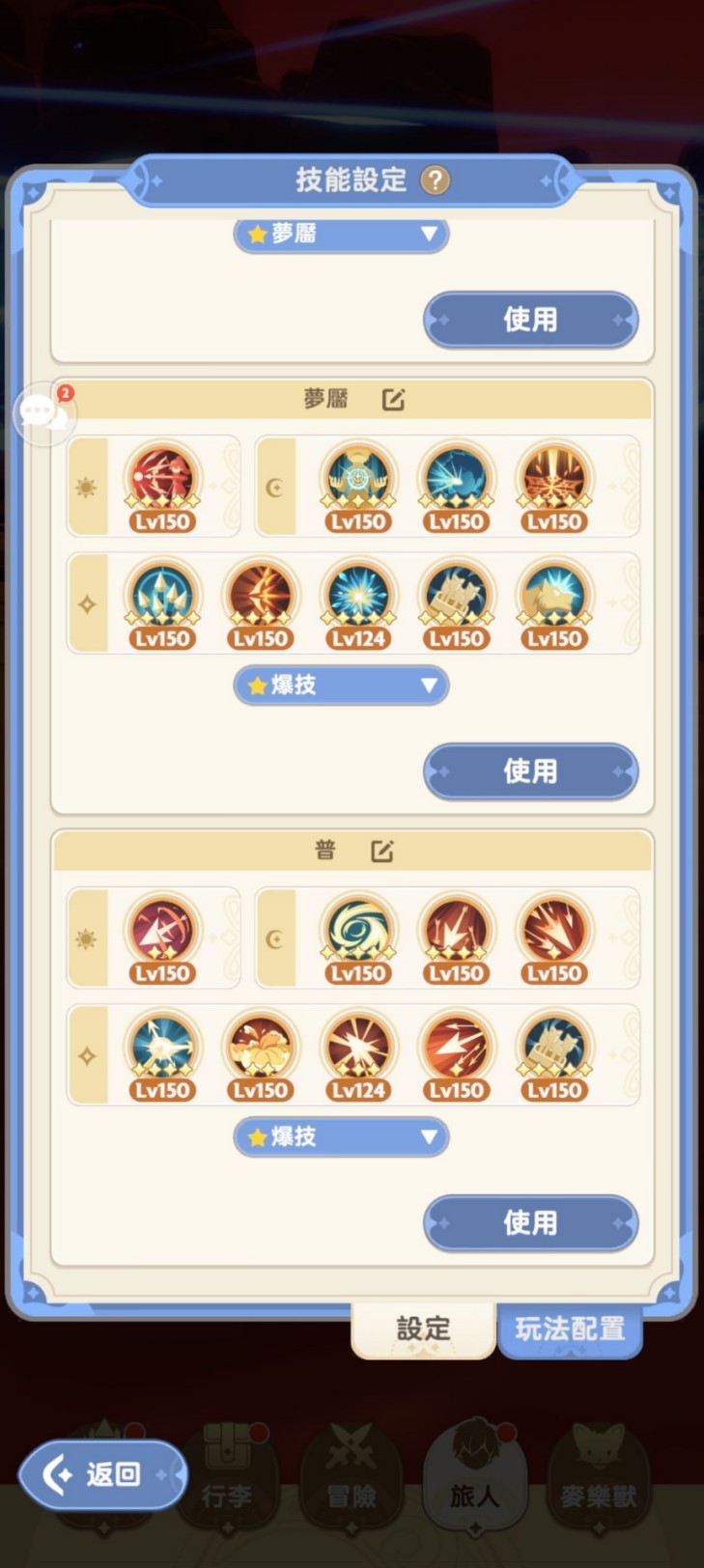Open the skill settings help icon
The width and height of the screenshot is (704, 1568).
pos(436,181)
